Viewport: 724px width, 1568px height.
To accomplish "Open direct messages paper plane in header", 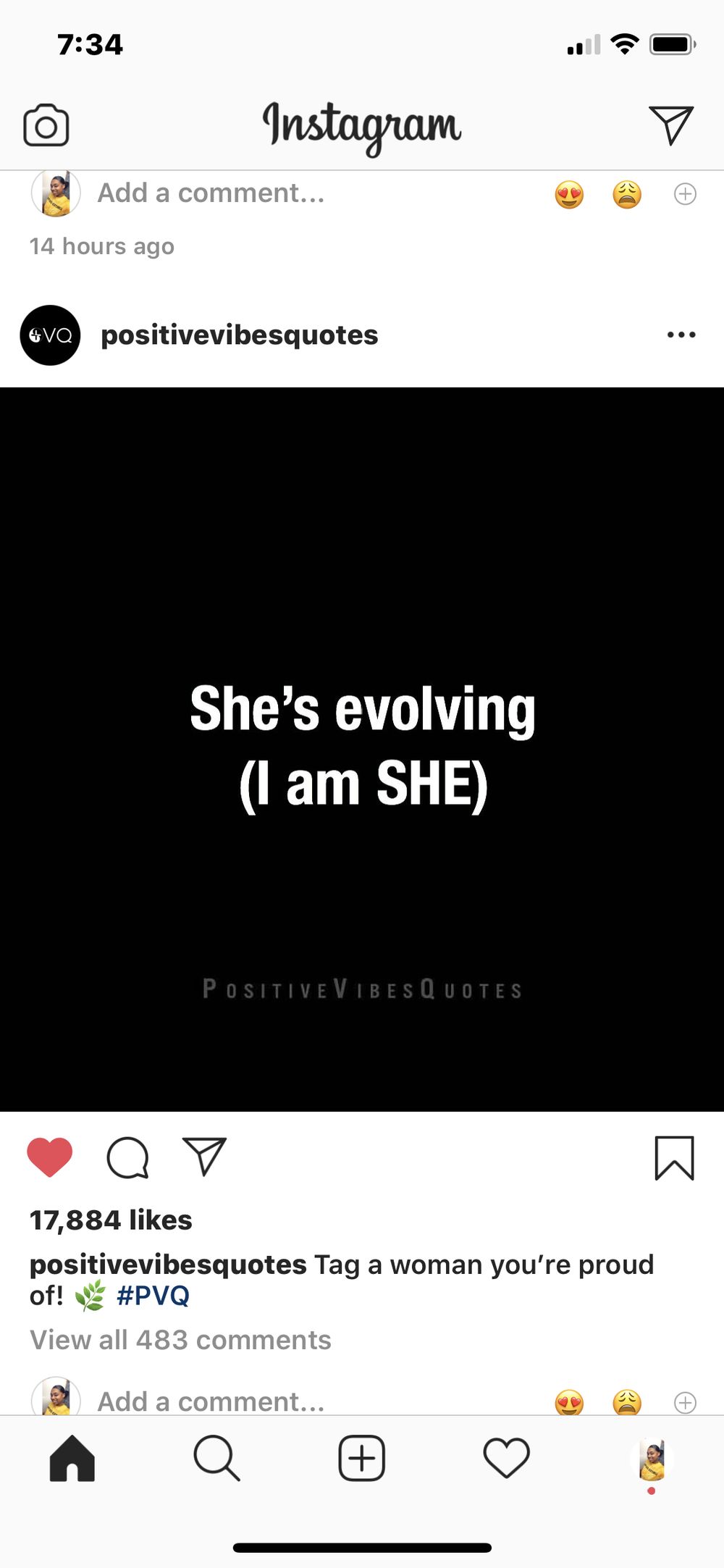I will click(x=671, y=125).
